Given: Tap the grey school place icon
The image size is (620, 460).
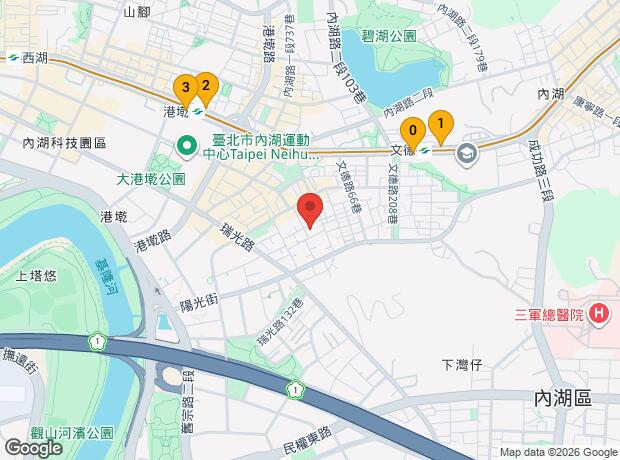Looking at the screenshot, I should [467, 154].
